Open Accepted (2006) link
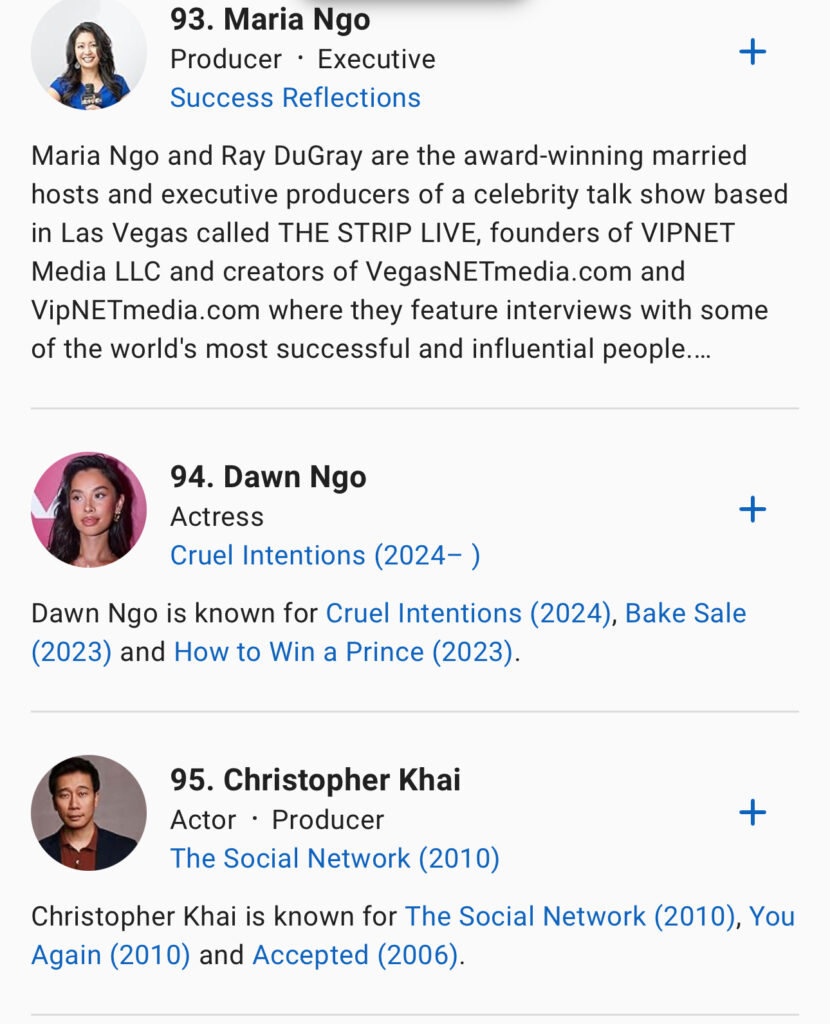The width and height of the screenshot is (830, 1024). tap(354, 955)
